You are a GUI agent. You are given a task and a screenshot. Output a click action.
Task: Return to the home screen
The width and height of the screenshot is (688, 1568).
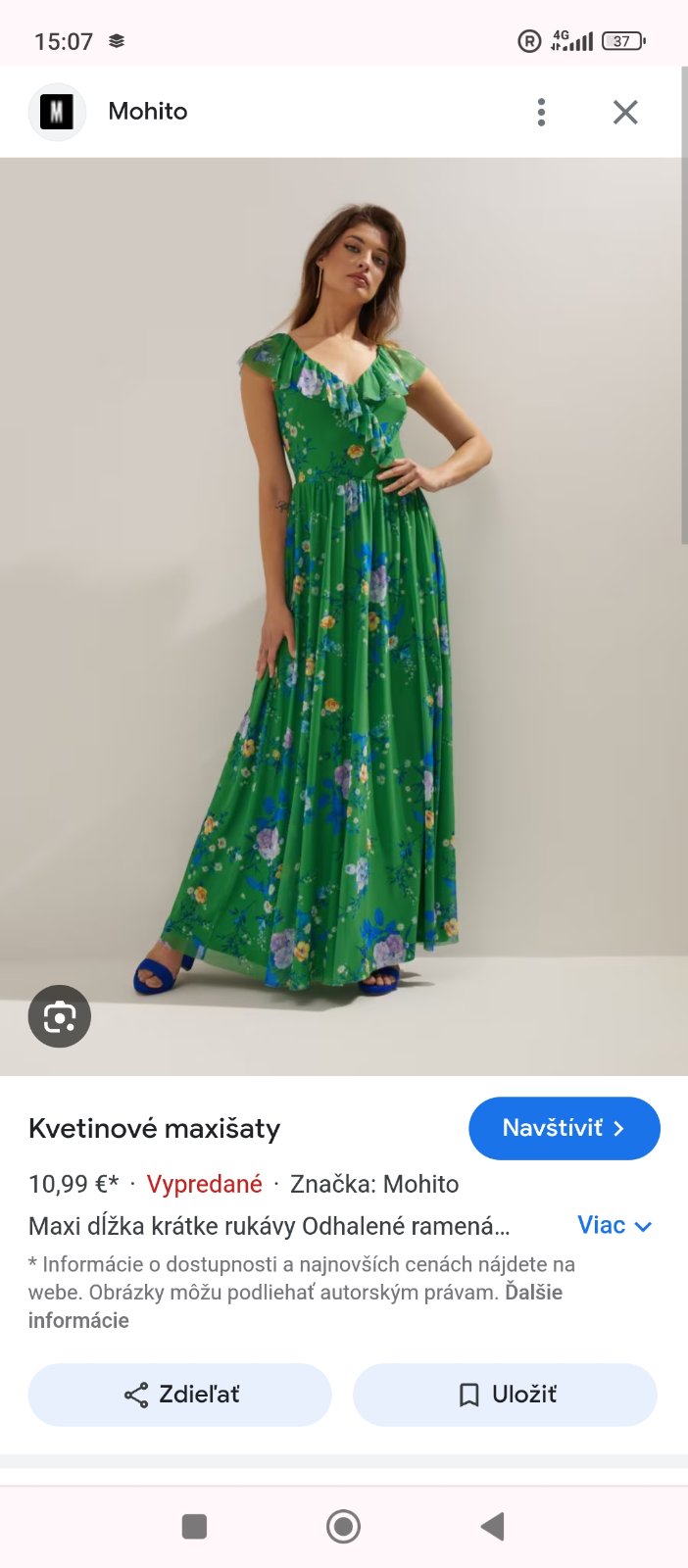click(x=343, y=1526)
